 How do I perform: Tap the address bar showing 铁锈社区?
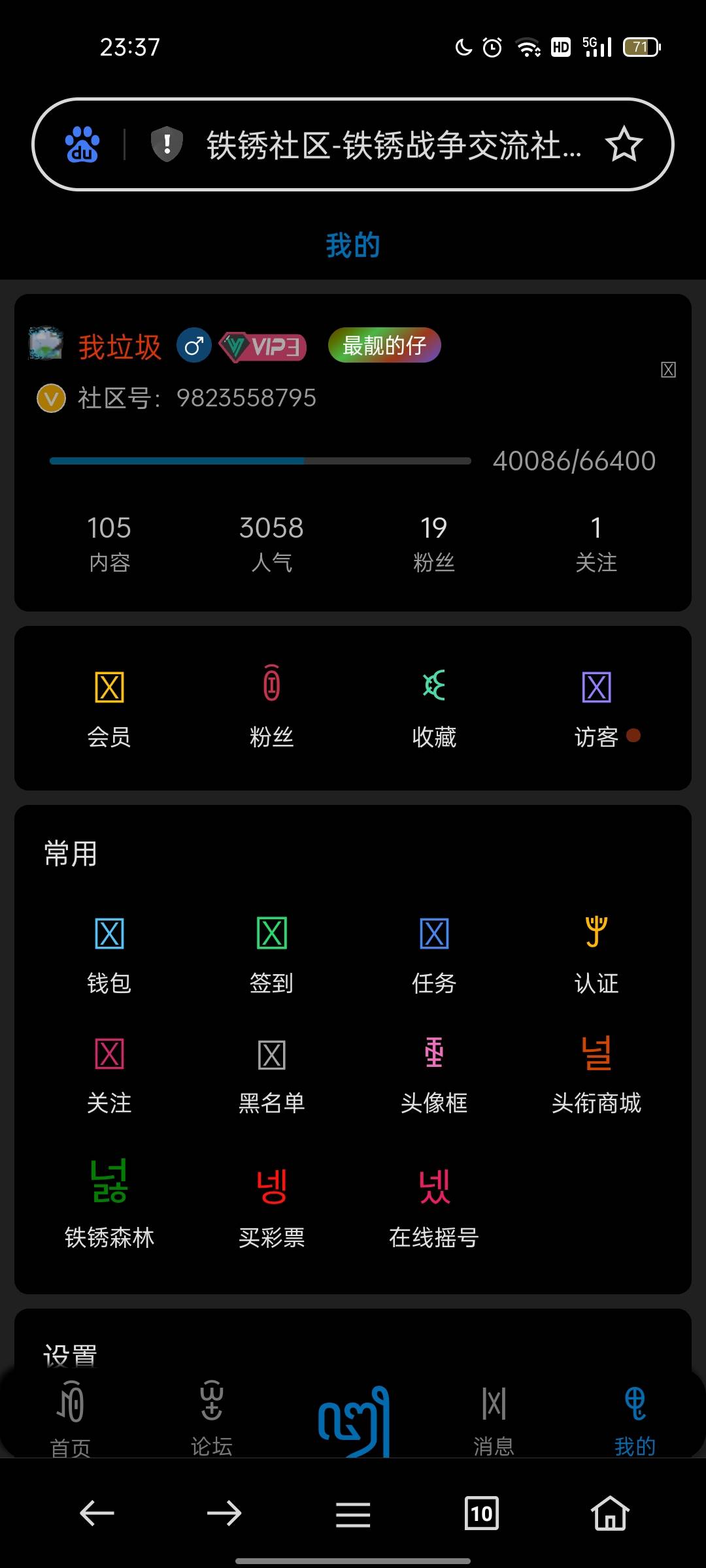pyautogui.click(x=392, y=144)
